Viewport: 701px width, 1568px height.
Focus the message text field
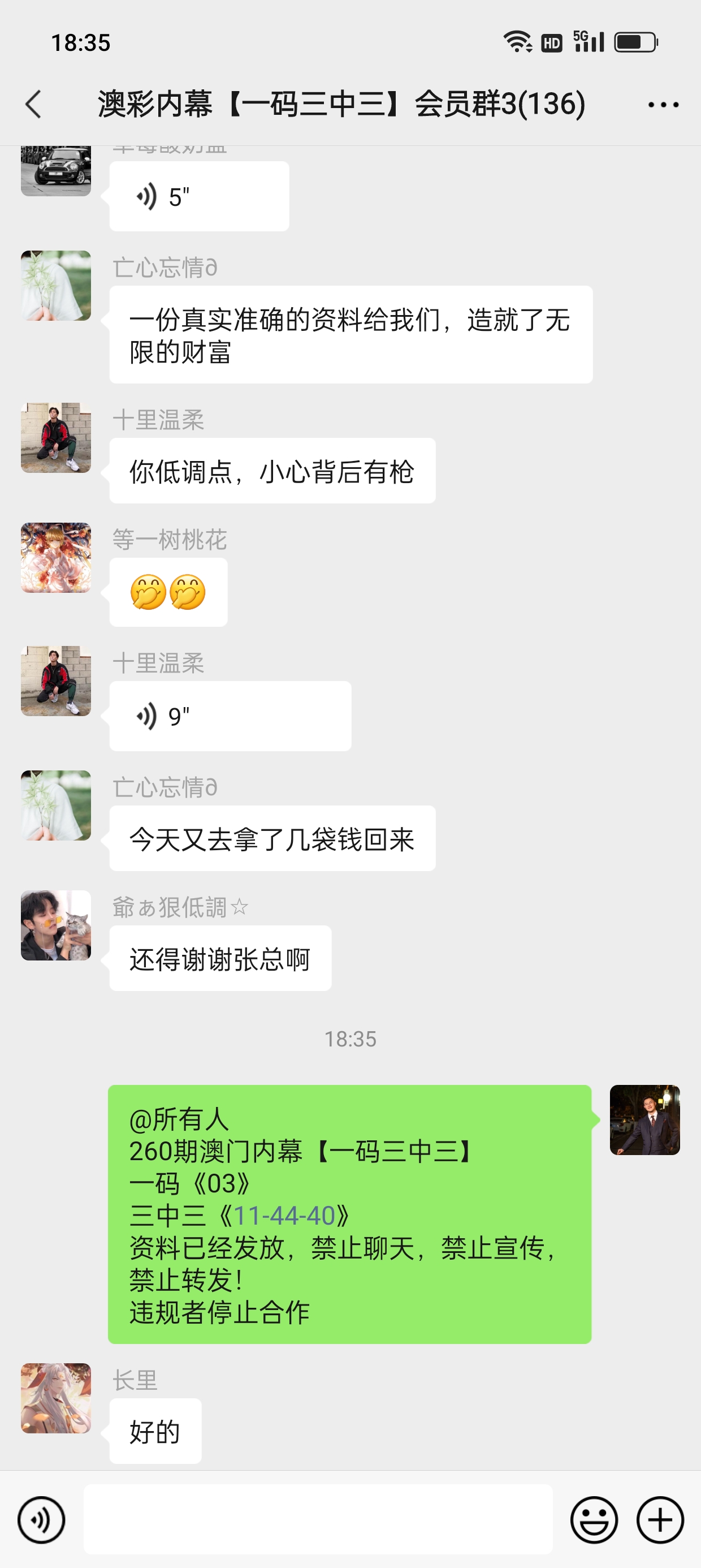pyautogui.click(x=318, y=1520)
